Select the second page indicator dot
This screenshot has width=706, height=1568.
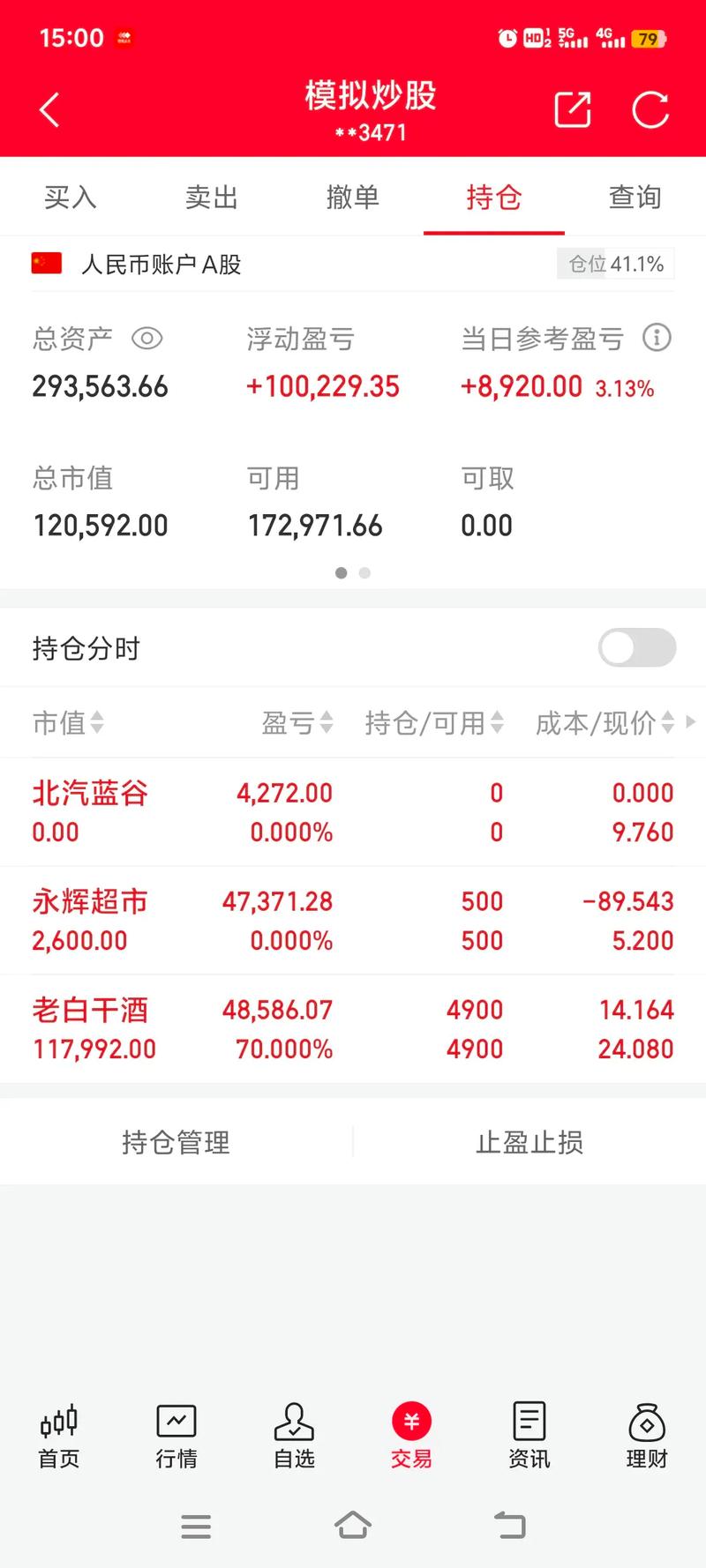(364, 573)
